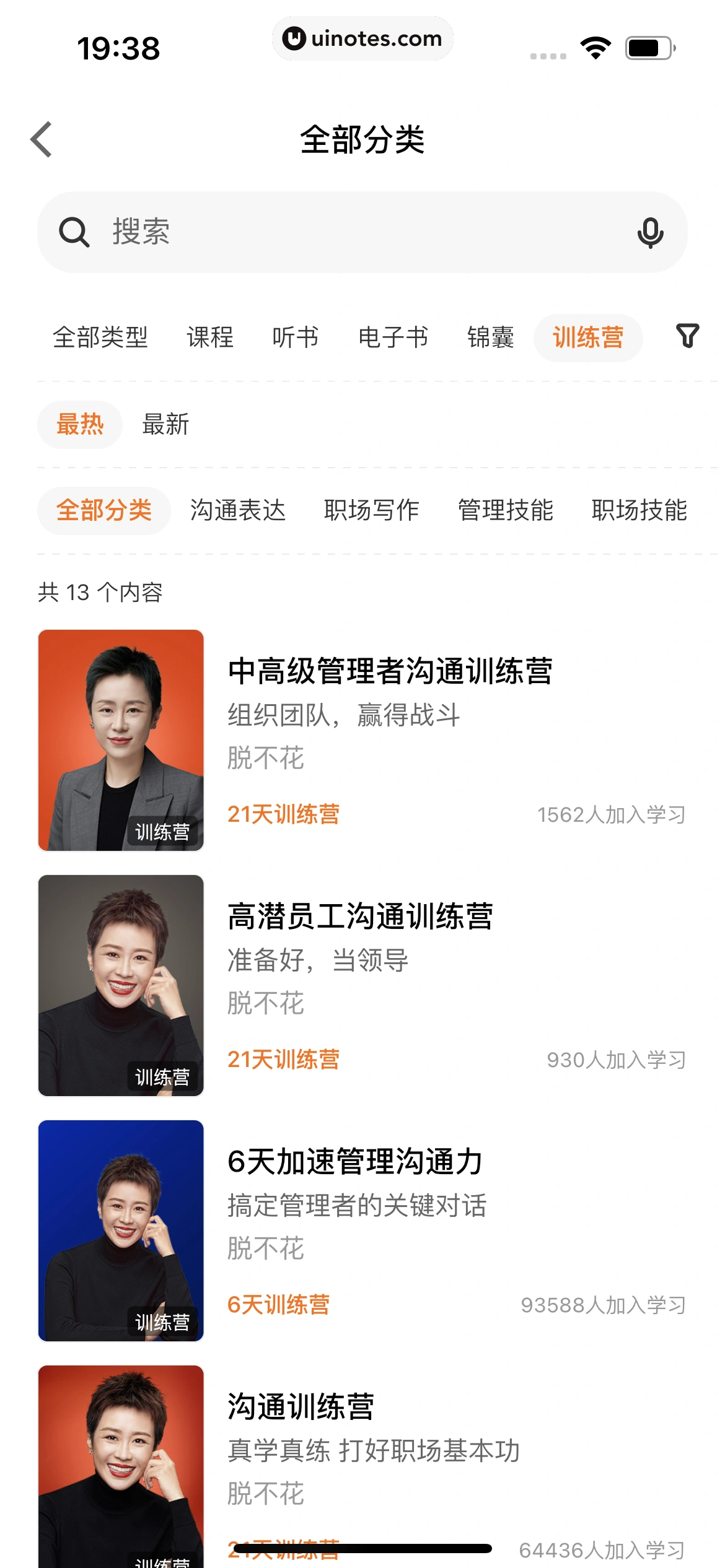
Task: Go back using the back arrow
Action: [42, 139]
